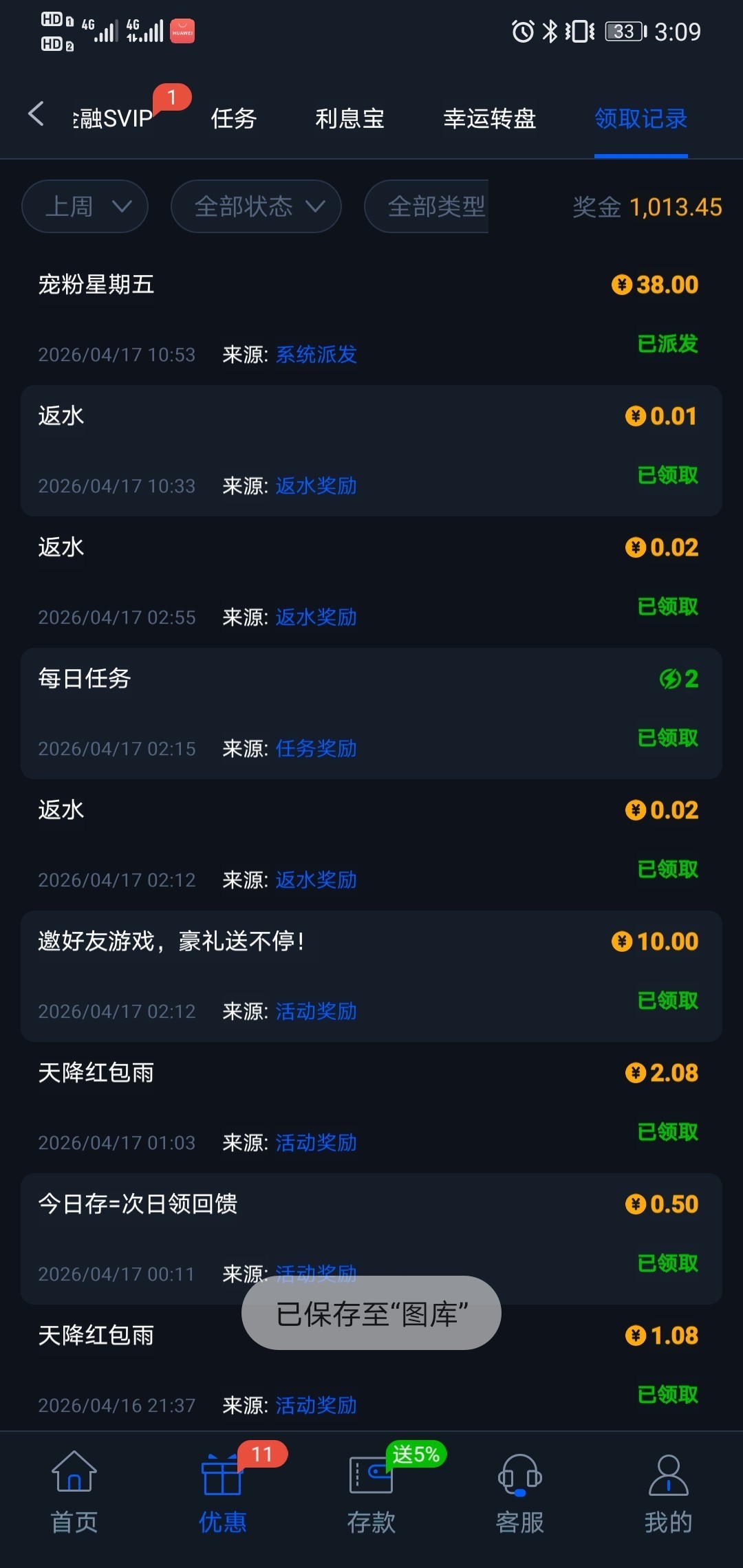Expand the 上周 date filter dropdown
Screen dimensions: 743x1568
click(85, 206)
